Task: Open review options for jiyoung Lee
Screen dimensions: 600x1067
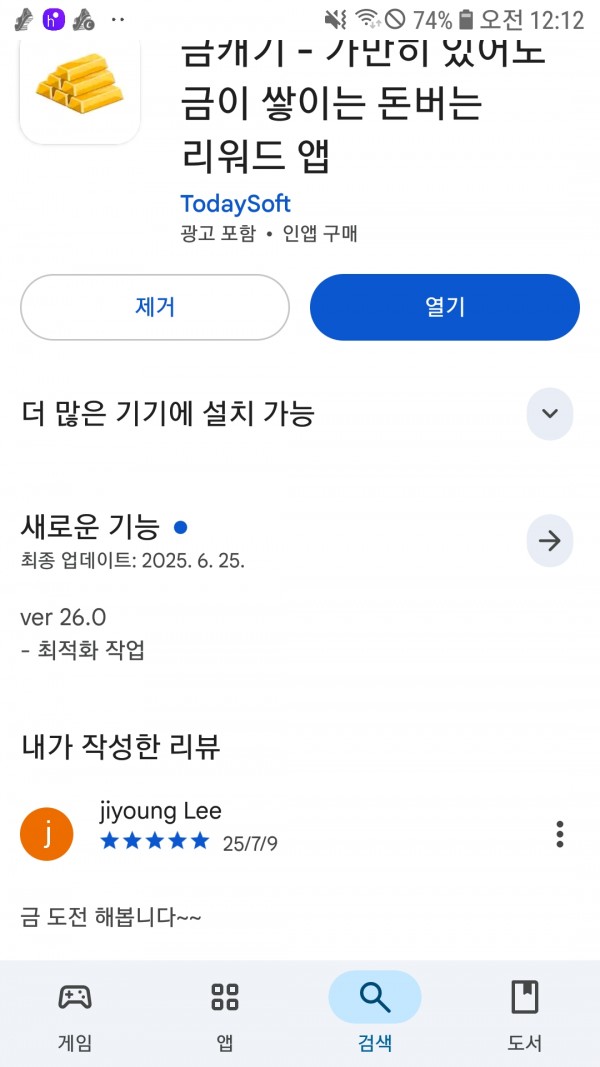Action: pos(559,834)
